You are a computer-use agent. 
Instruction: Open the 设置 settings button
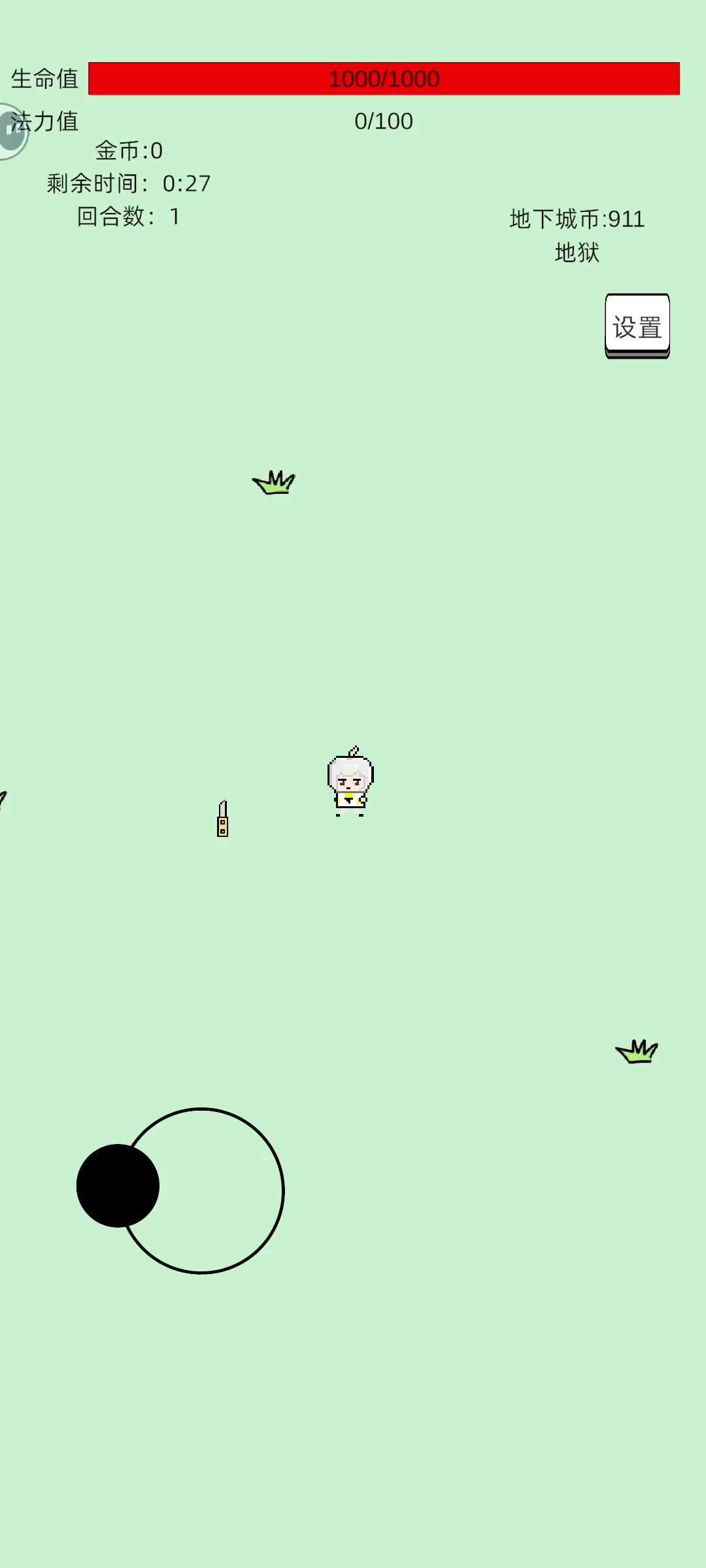(x=637, y=325)
